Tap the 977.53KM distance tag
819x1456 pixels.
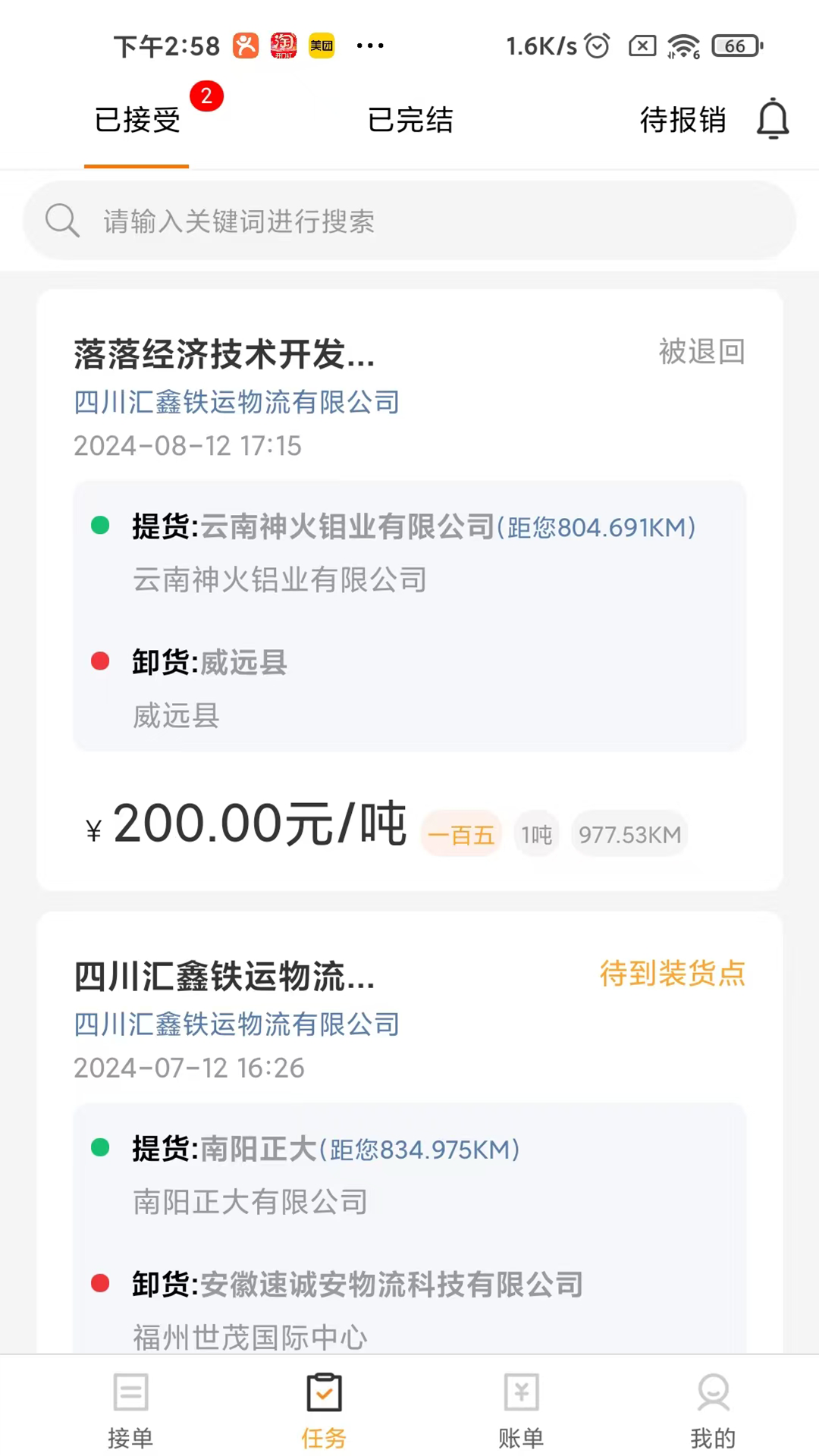(x=629, y=833)
